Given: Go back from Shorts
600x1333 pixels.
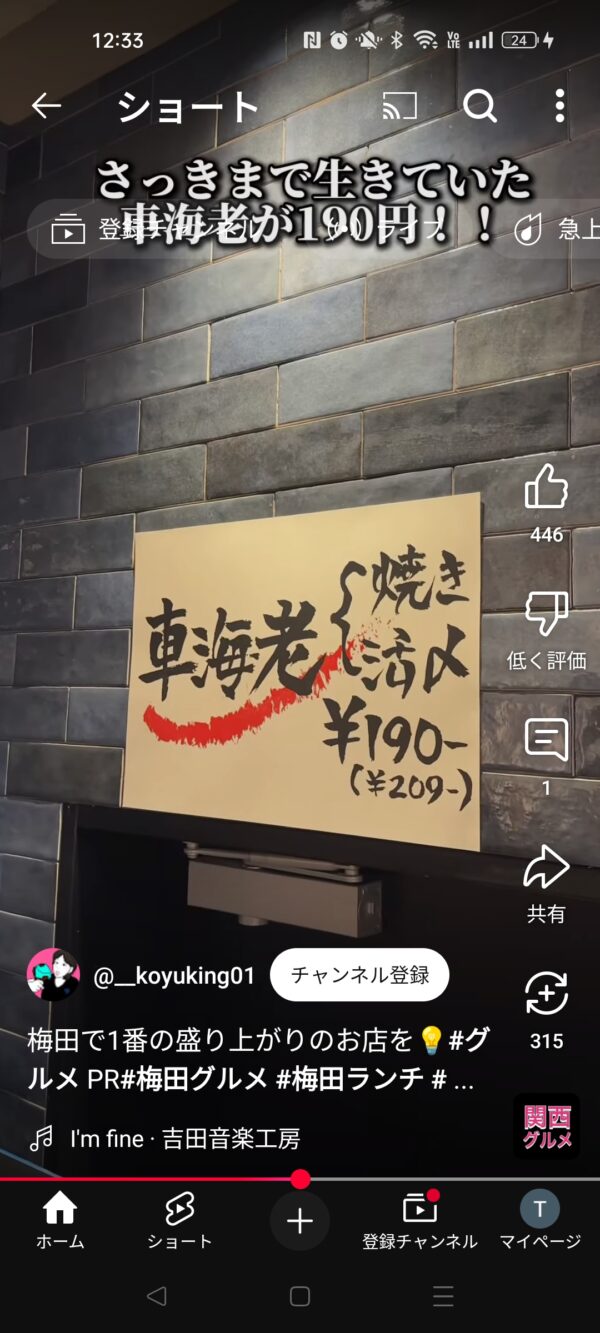Looking at the screenshot, I should 46,106.
